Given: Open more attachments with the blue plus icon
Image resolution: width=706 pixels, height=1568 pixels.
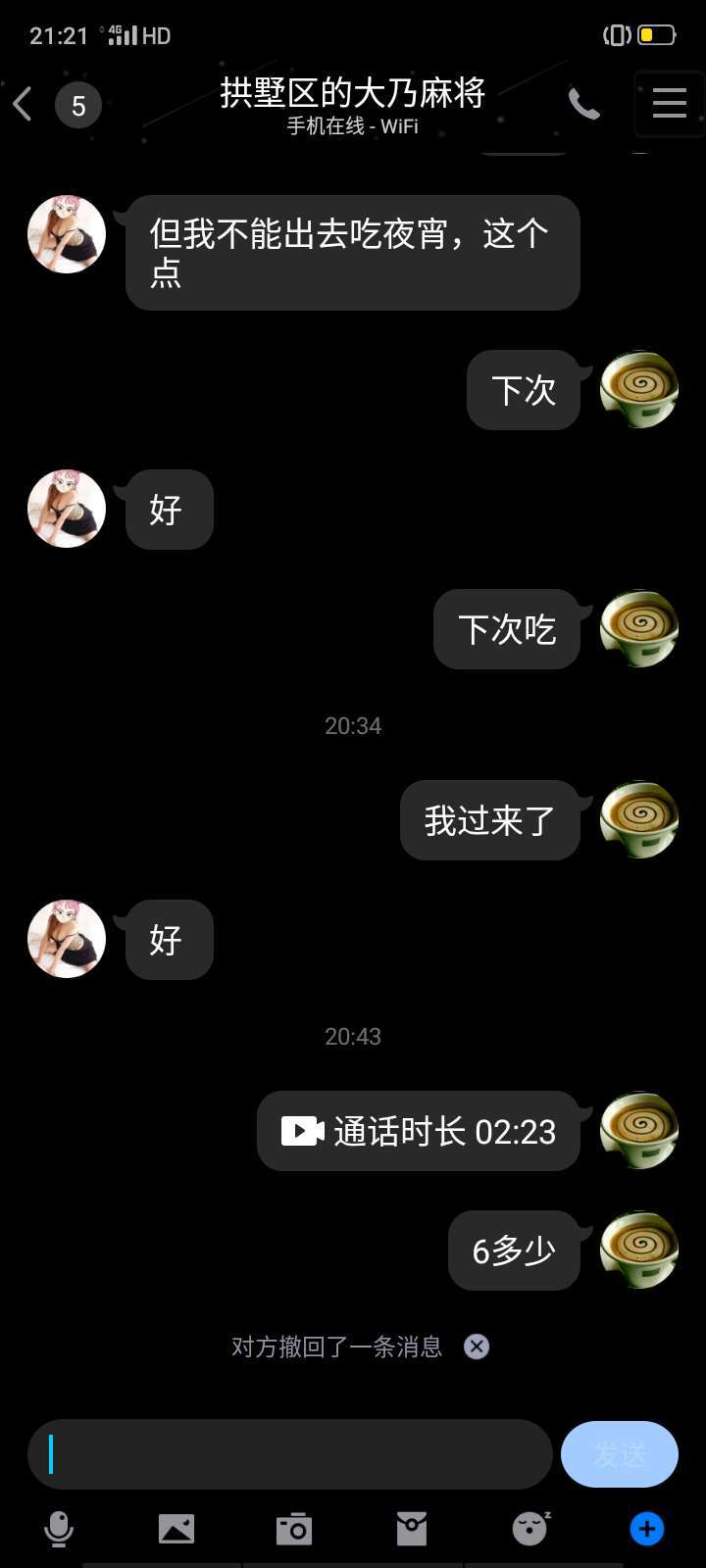Looking at the screenshot, I should pos(646,1528).
